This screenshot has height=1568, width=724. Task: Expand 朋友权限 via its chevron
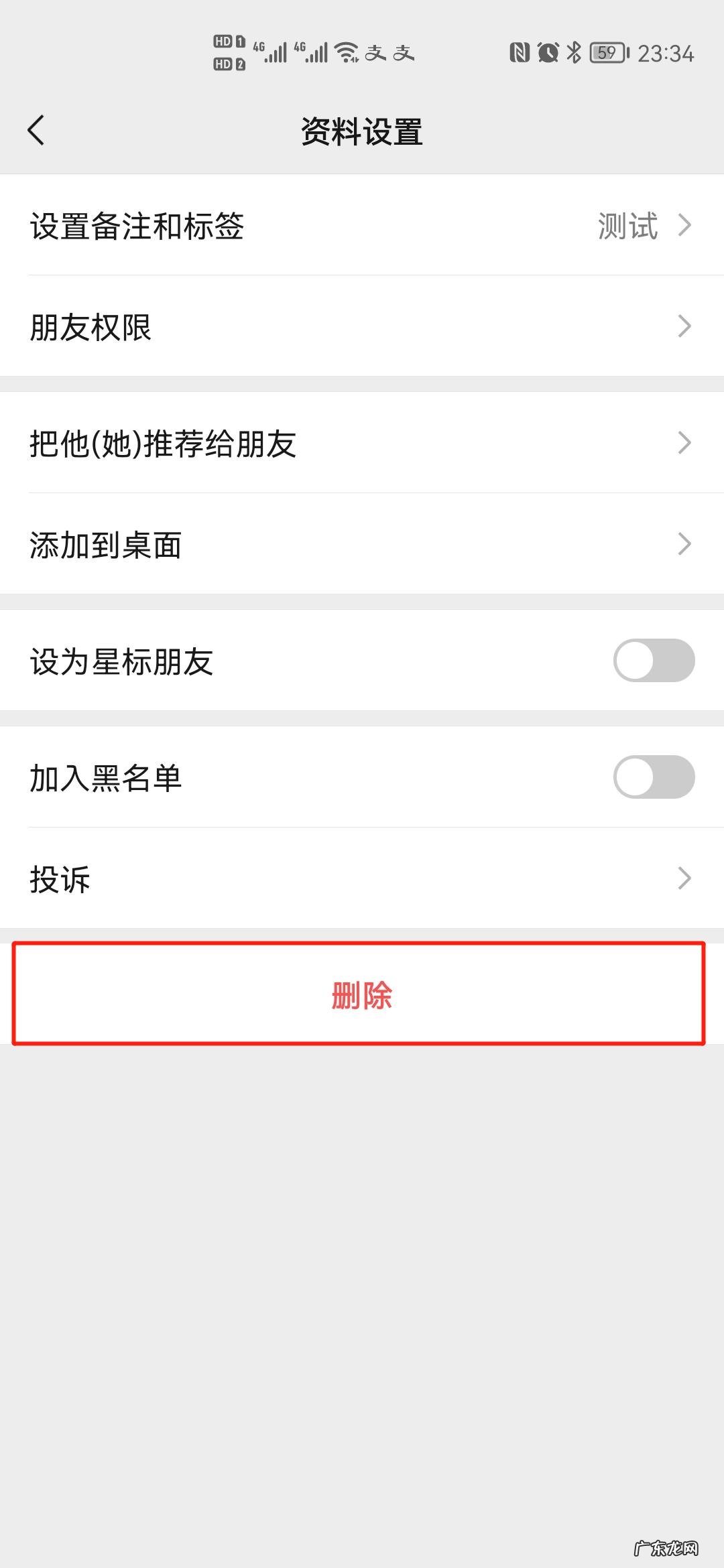(x=684, y=326)
